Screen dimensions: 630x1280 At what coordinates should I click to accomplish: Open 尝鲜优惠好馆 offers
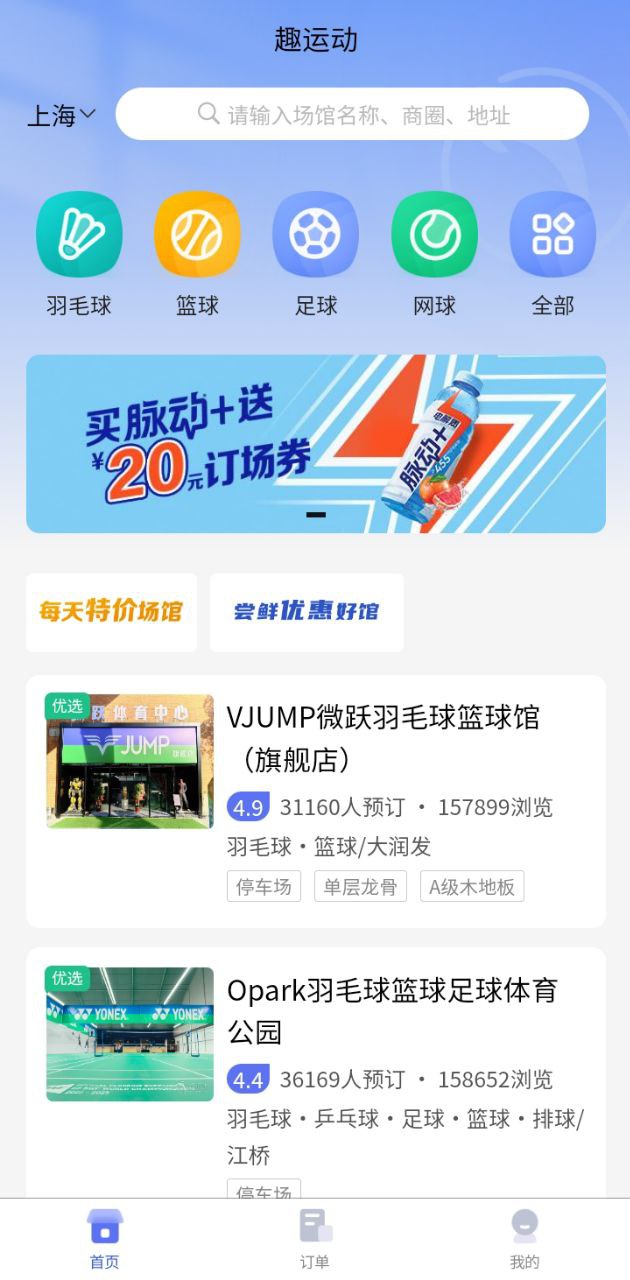point(306,612)
